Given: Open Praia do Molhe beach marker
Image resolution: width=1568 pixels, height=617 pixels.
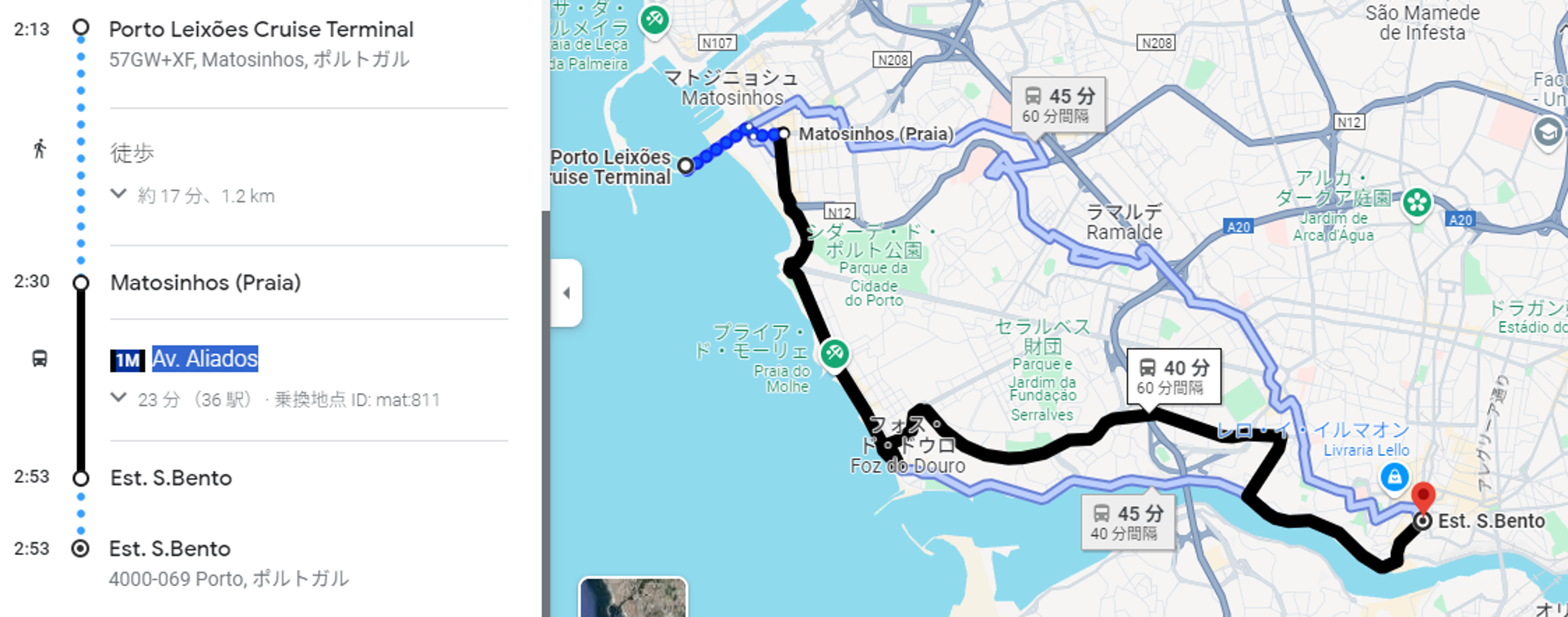Looking at the screenshot, I should tap(834, 353).
